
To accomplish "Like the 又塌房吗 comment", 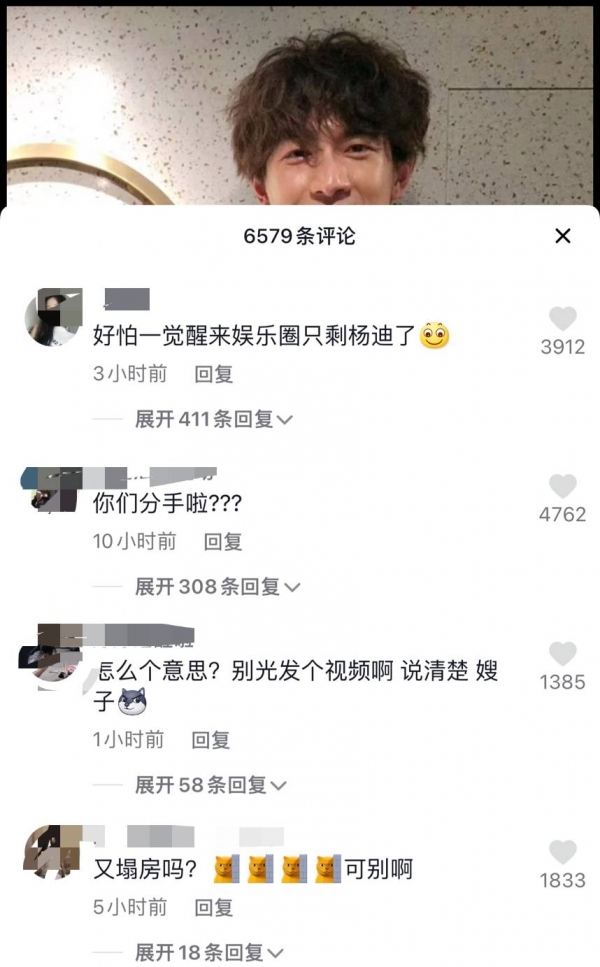I will tap(563, 853).
